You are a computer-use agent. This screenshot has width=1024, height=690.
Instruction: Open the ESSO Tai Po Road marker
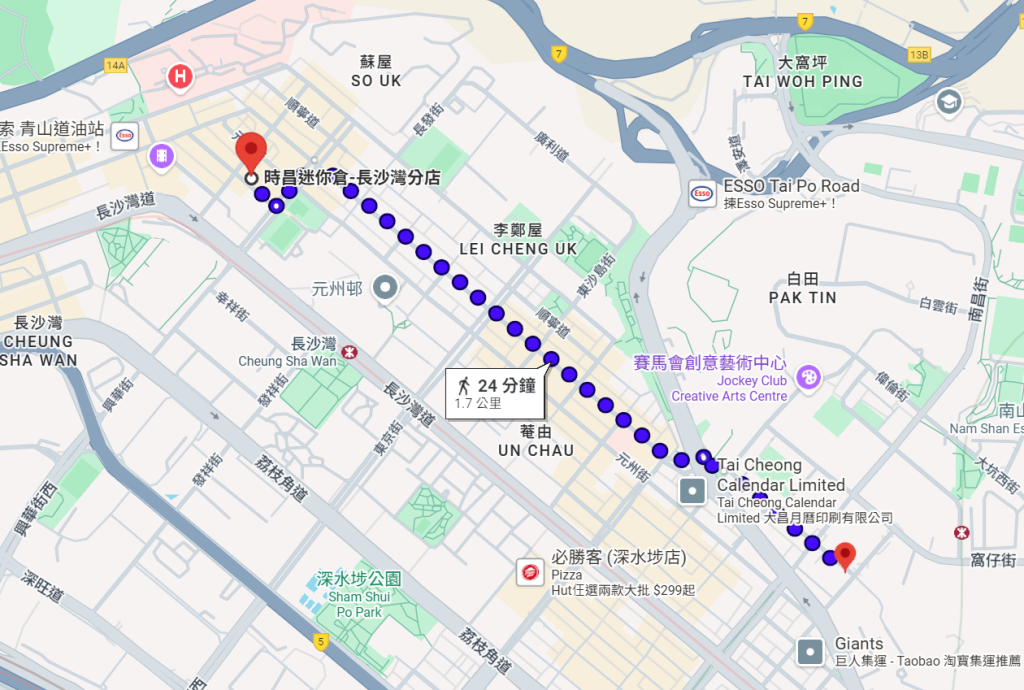click(x=702, y=193)
